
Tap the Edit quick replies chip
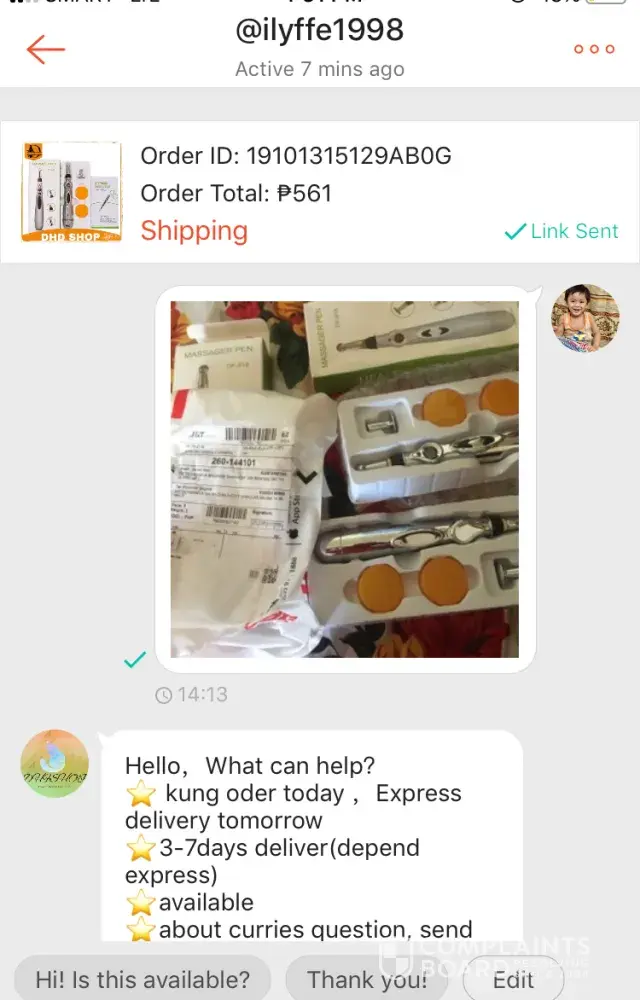coord(513,979)
